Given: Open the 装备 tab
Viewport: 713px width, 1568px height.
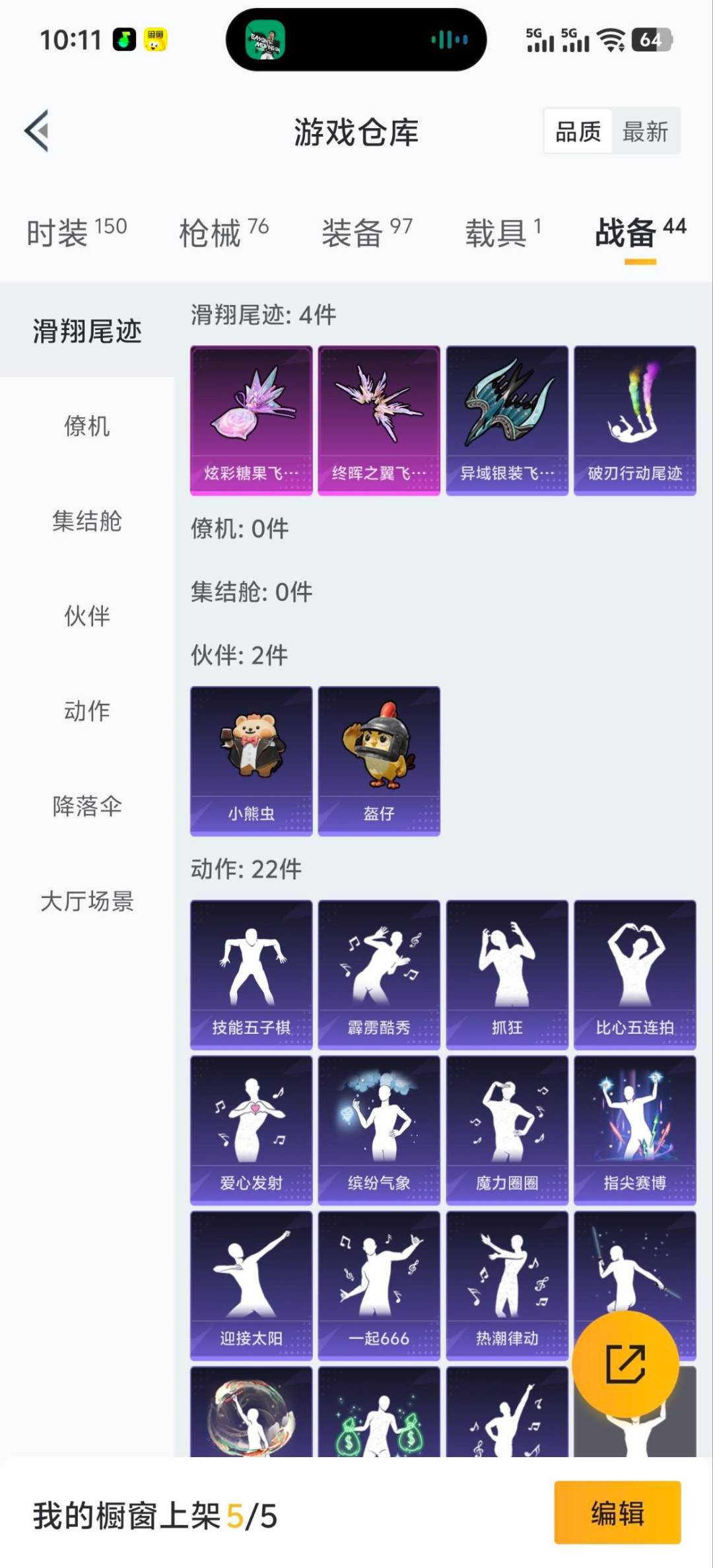Looking at the screenshot, I should [366, 232].
